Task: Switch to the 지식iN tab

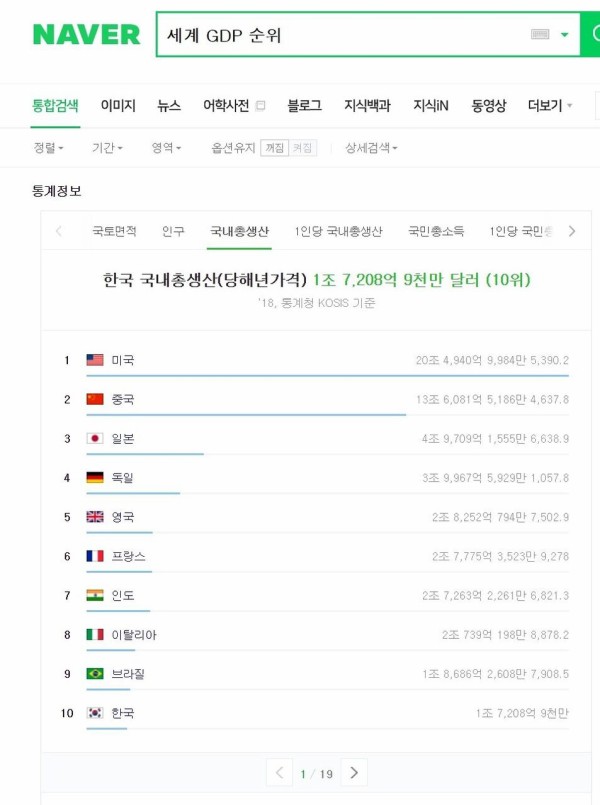Action: 431,106
